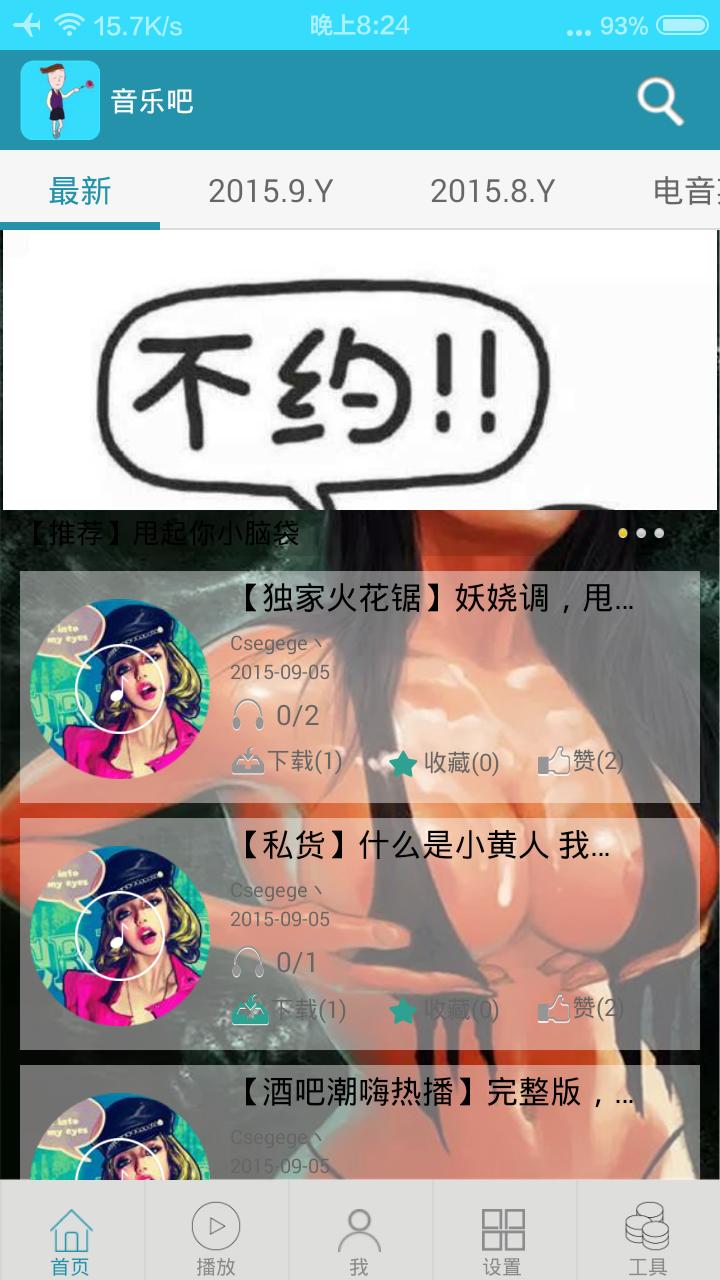This screenshot has height=1280, width=720.
Task: Favorite the 【私货】 track
Action: [x=444, y=1010]
